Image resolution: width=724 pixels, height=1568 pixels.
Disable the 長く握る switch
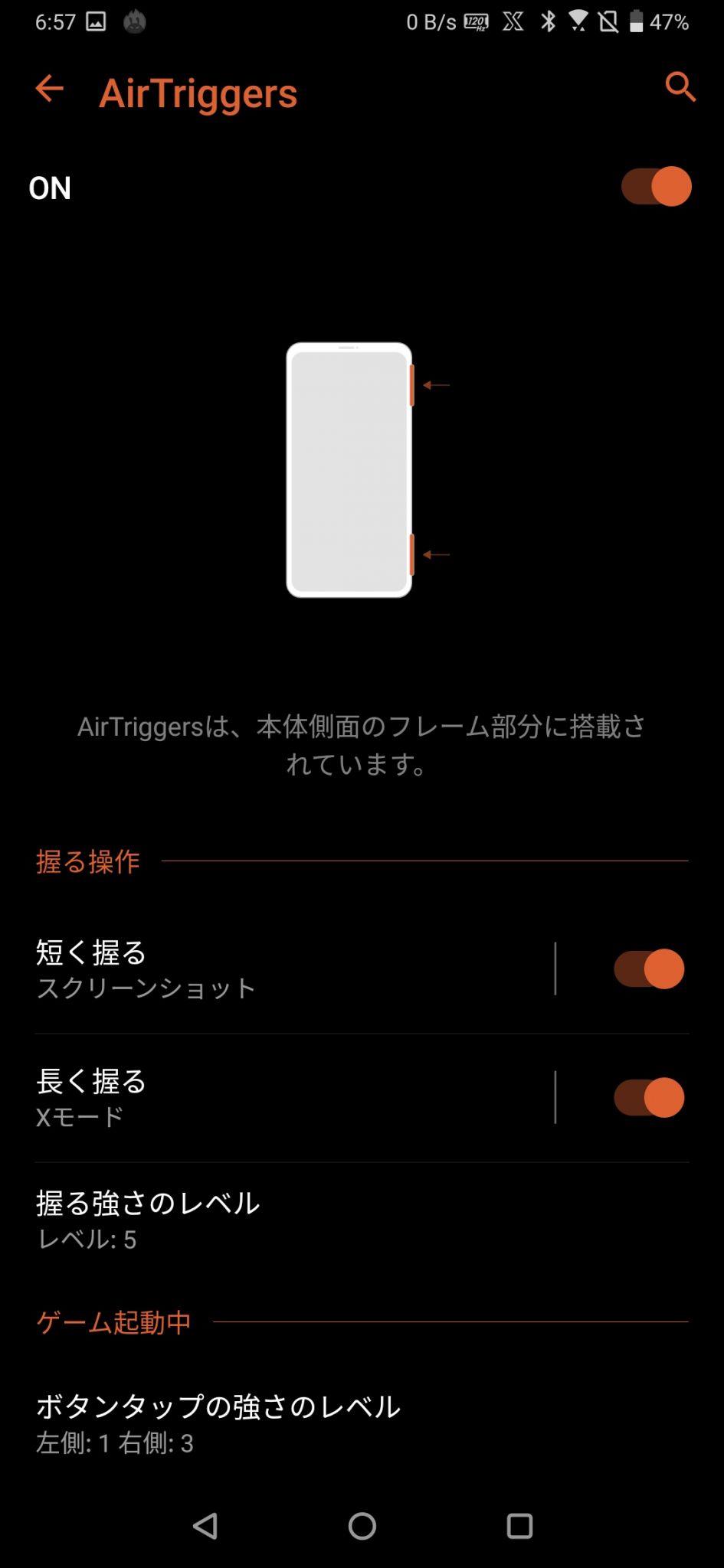649,1098
